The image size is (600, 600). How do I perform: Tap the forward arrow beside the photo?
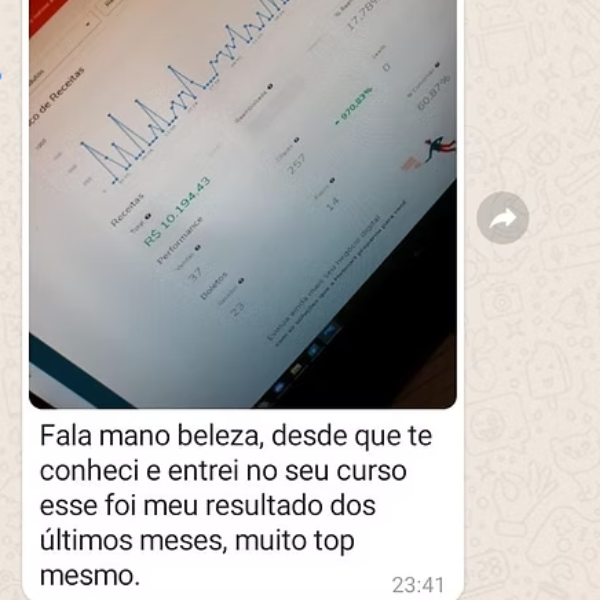pos(502,218)
